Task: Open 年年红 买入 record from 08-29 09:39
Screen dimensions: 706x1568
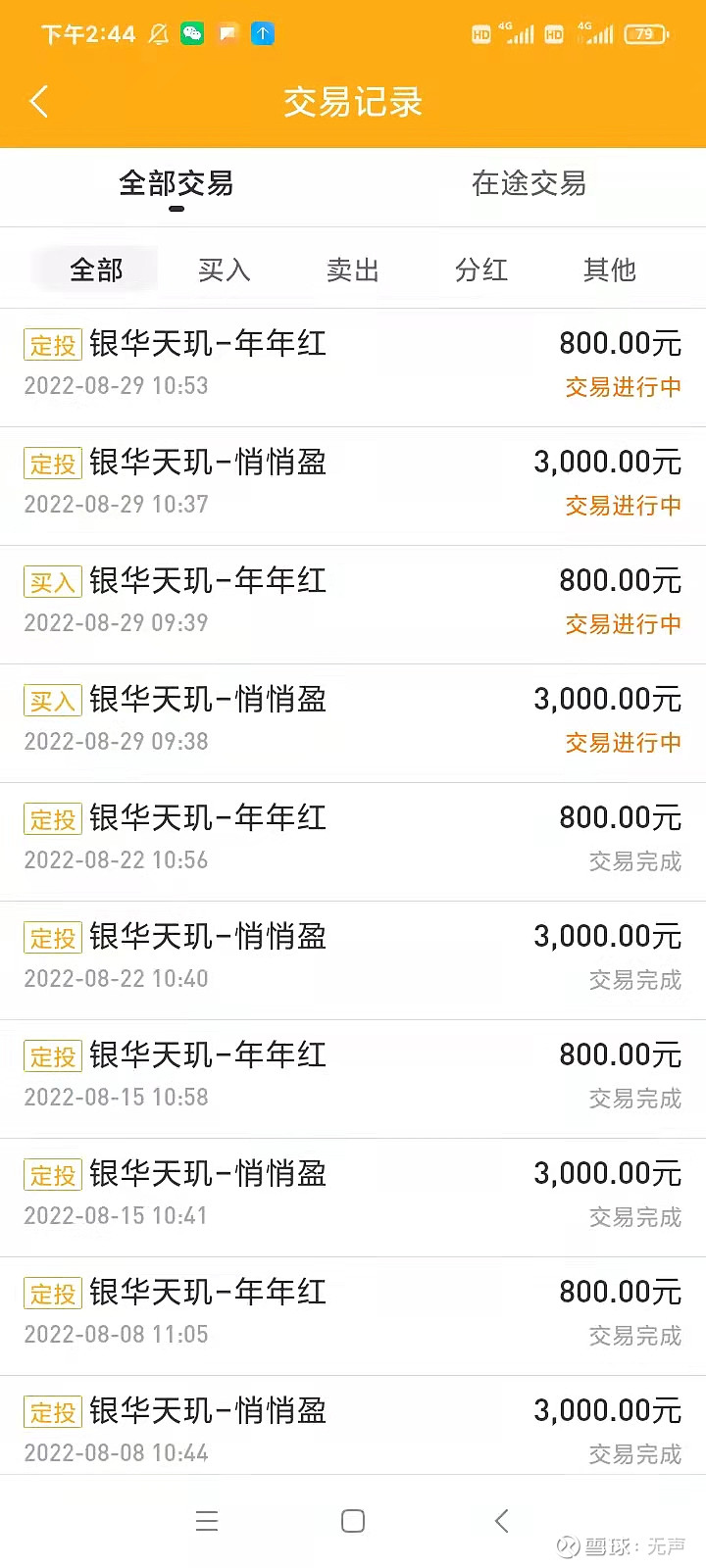Action: [x=353, y=605]
